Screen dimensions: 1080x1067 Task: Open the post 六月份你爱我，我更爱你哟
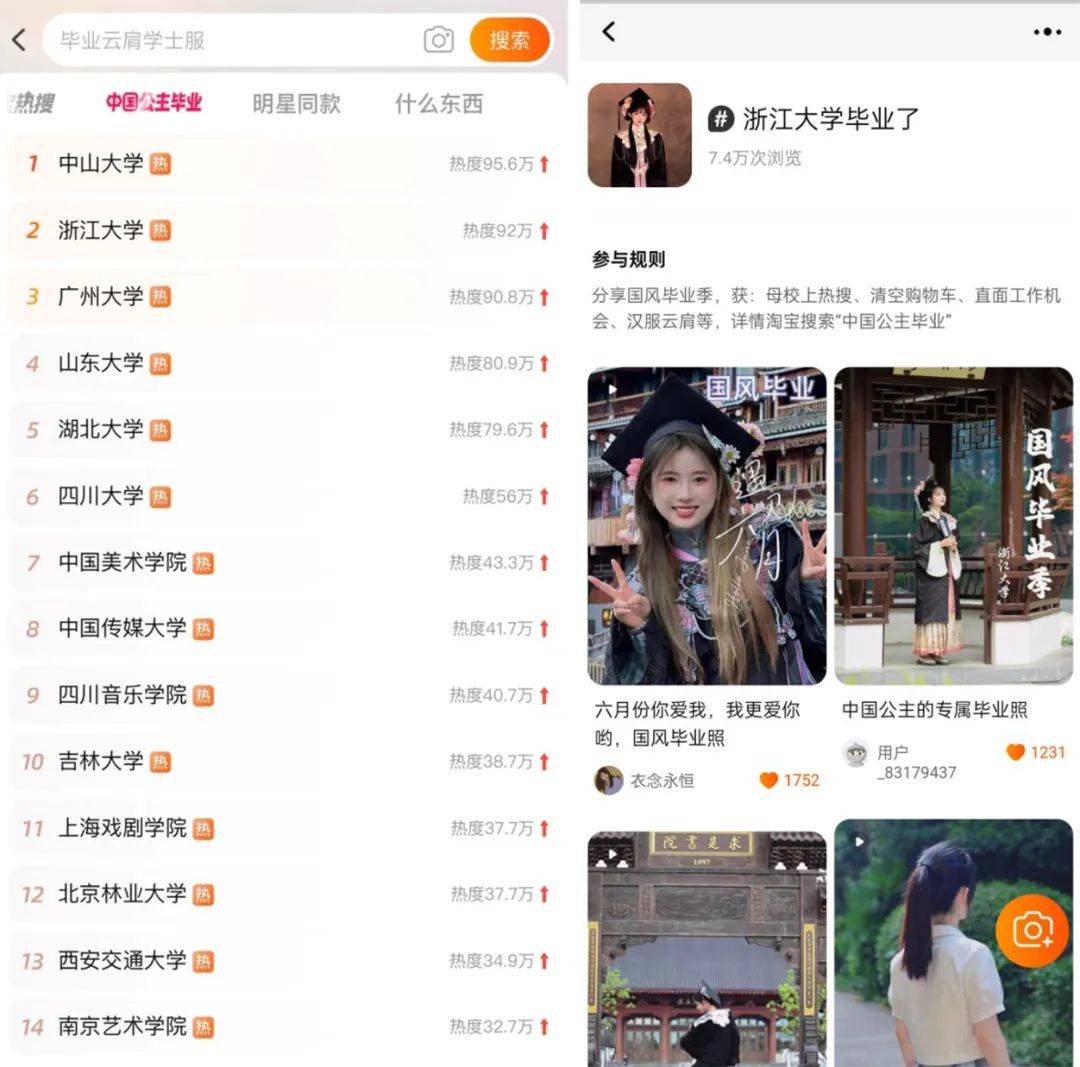click(x=706, y=526)
